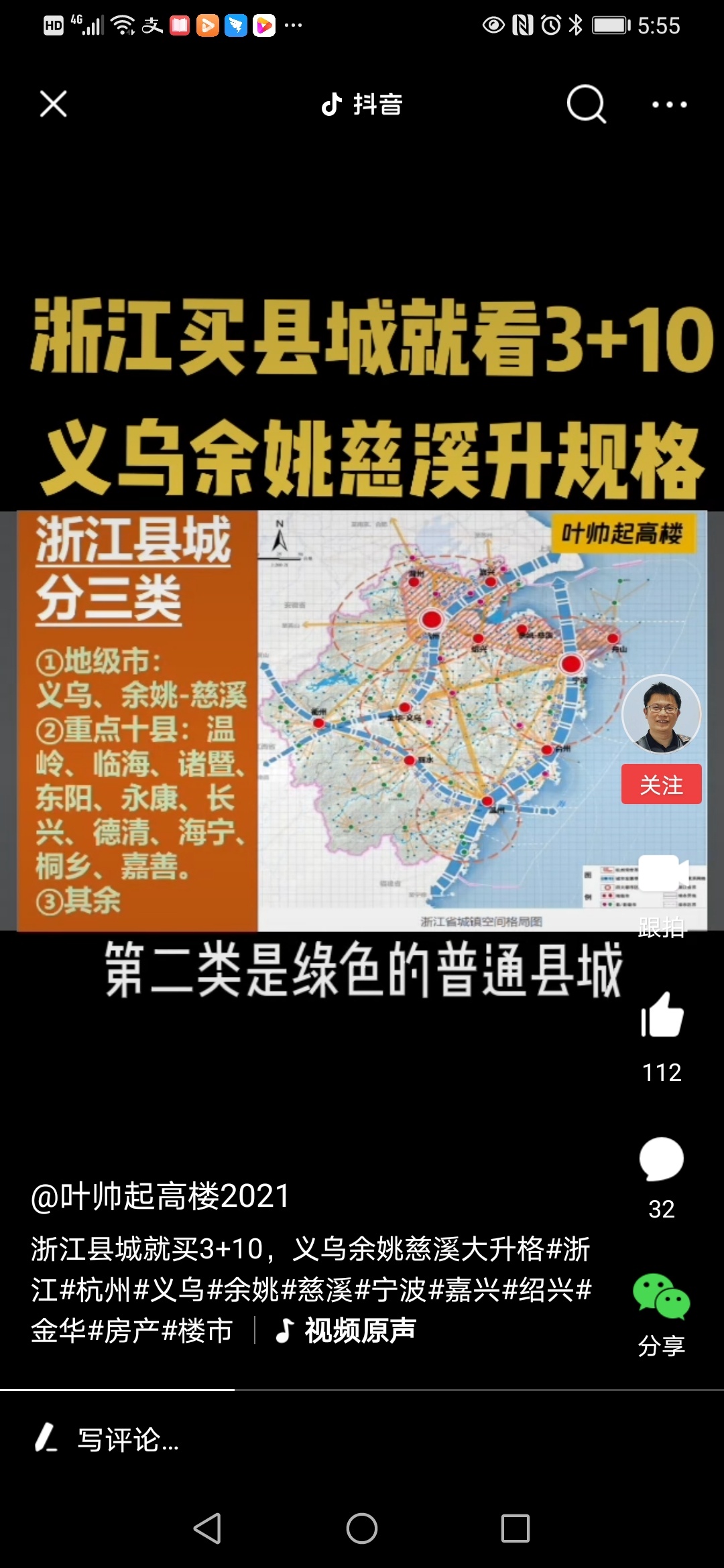This screenshot has height=1568, width=724.
Task: Follow the creator with 关注 button
Action: pyautogui.click(x=661, y=784)
